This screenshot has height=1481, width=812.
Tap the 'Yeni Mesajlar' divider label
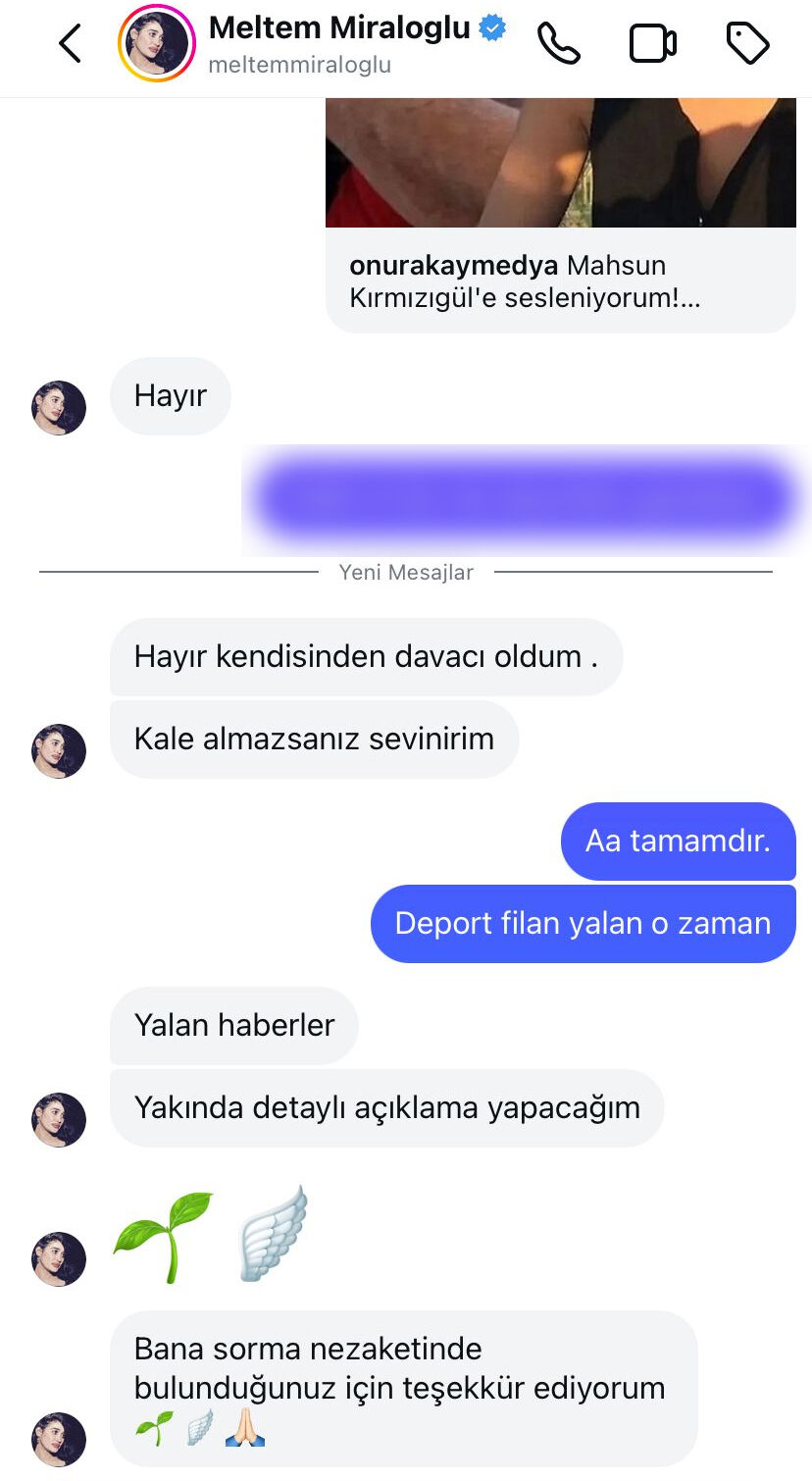coord(405,572)
